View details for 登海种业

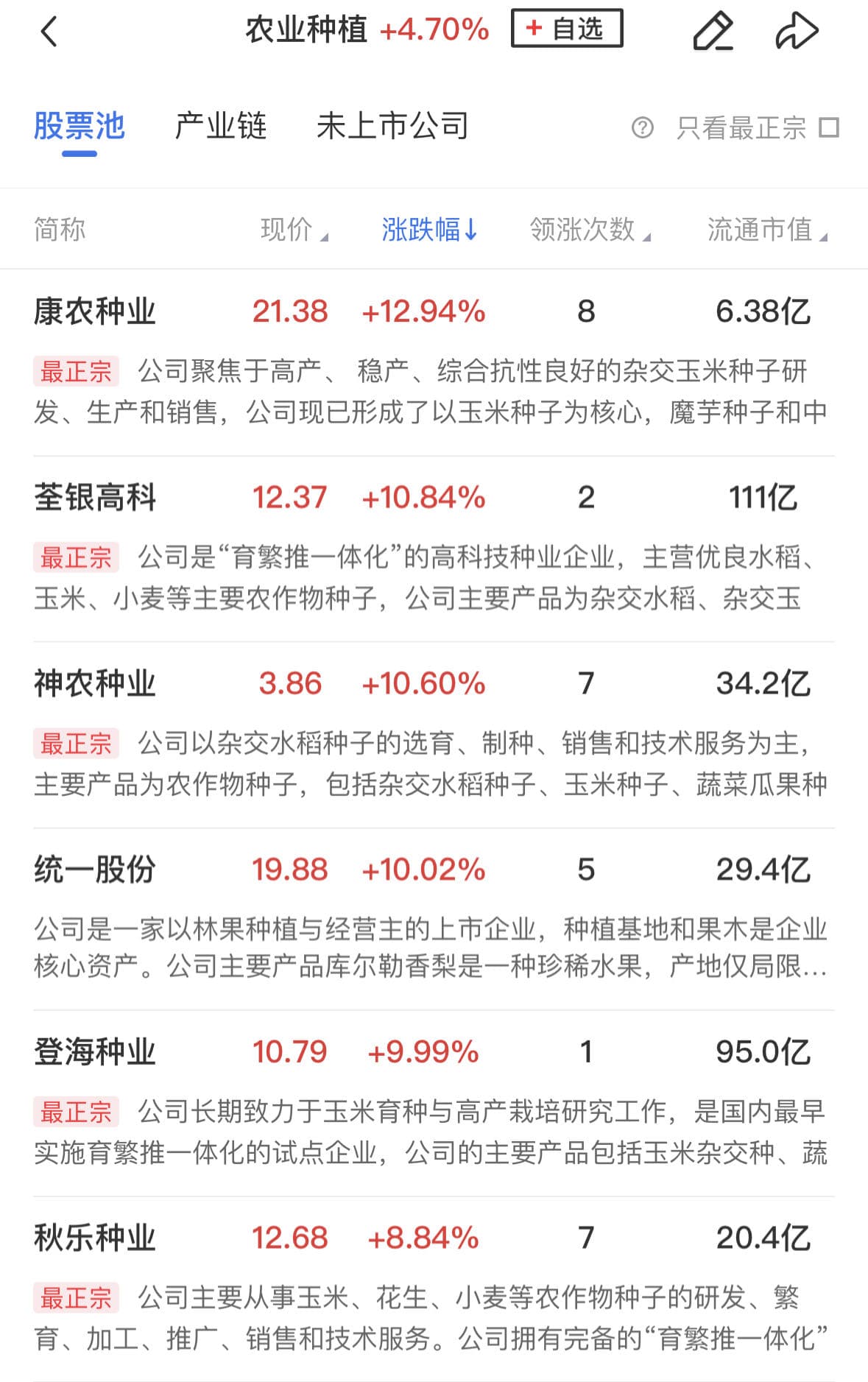(95, 1052)
